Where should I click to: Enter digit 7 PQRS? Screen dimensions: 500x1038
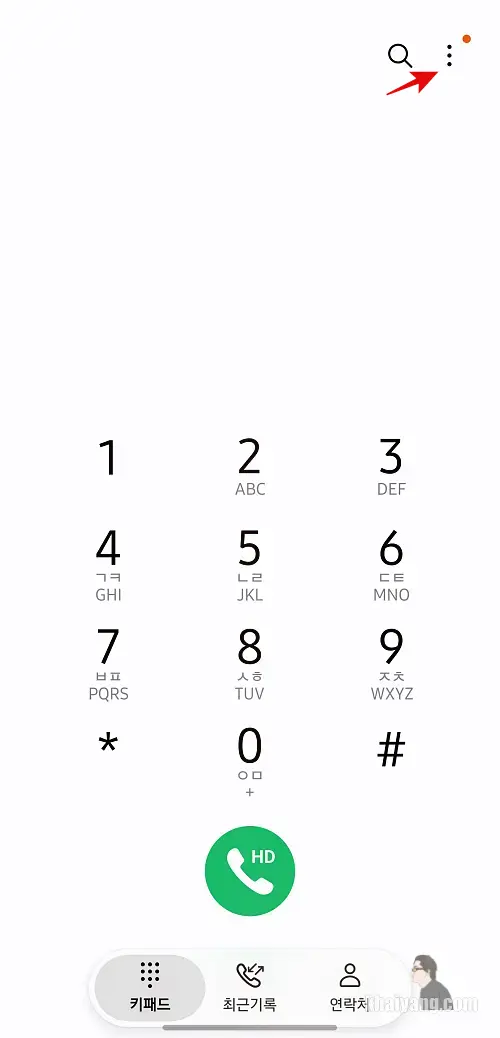109,665
